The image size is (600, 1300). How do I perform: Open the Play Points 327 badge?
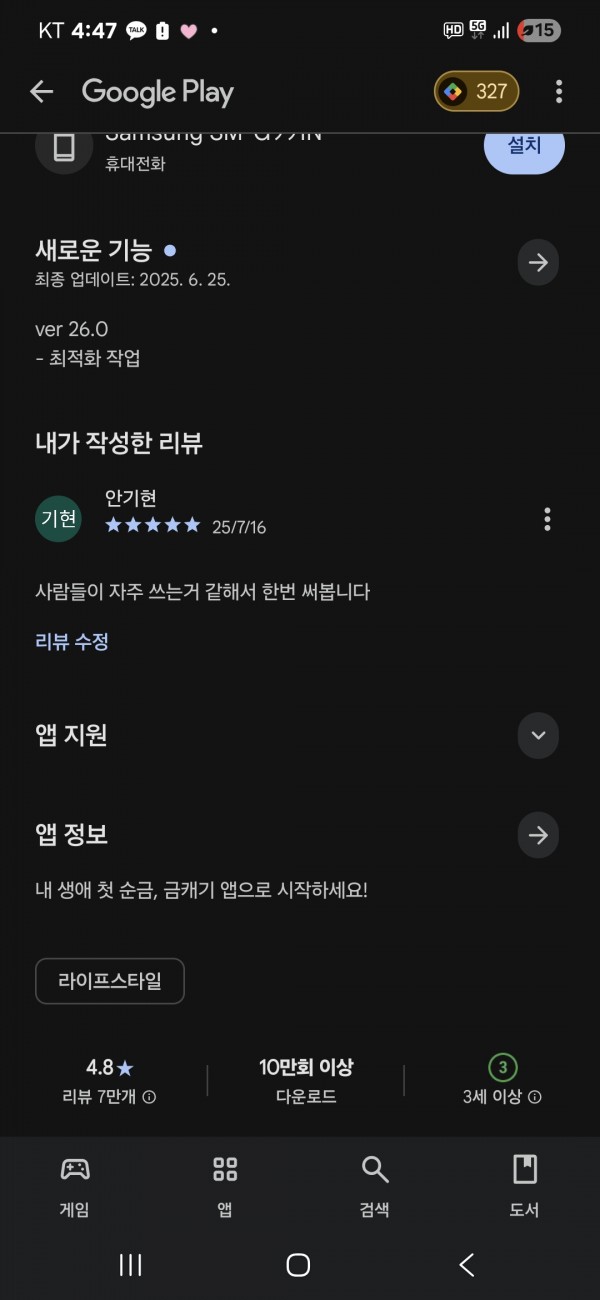tap(476, 92)
